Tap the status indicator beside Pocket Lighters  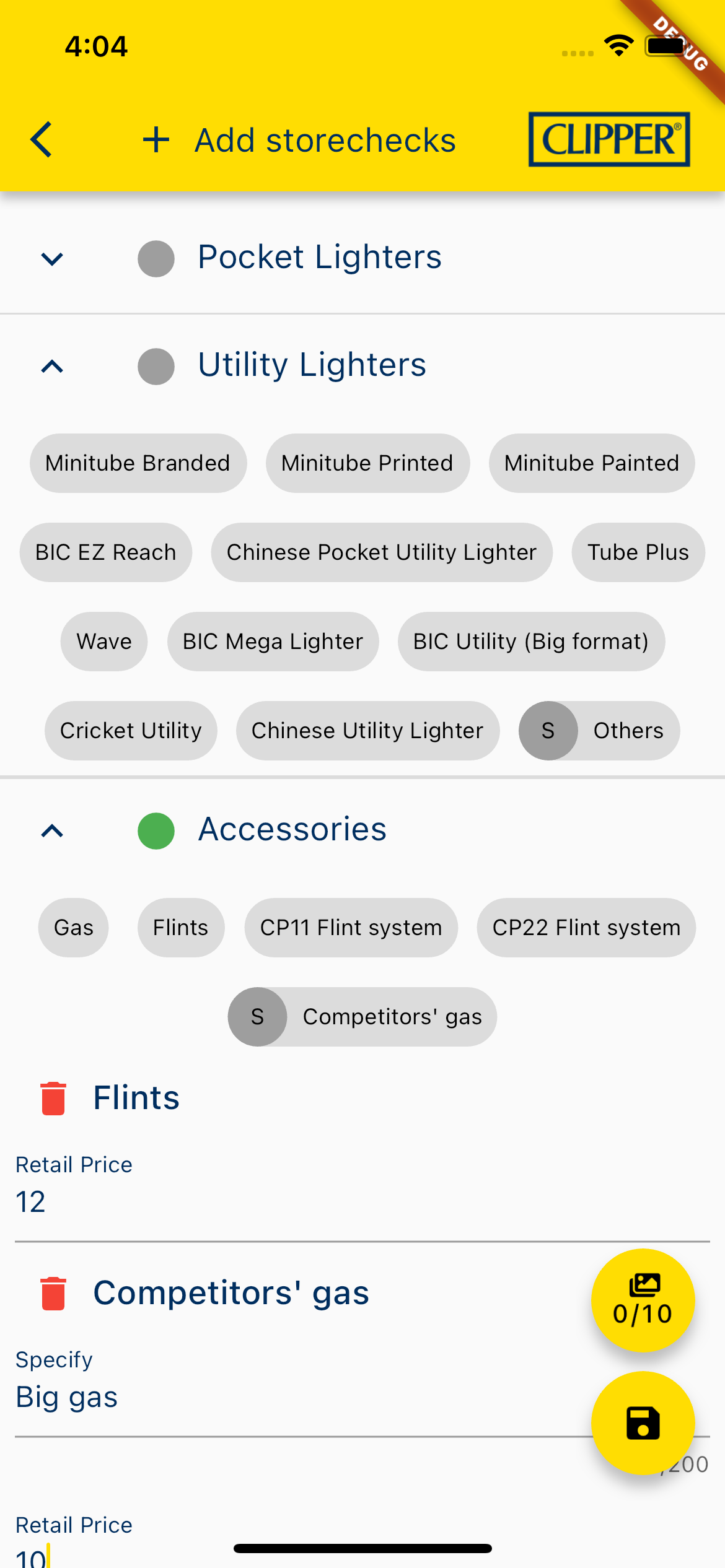point(156,257)
